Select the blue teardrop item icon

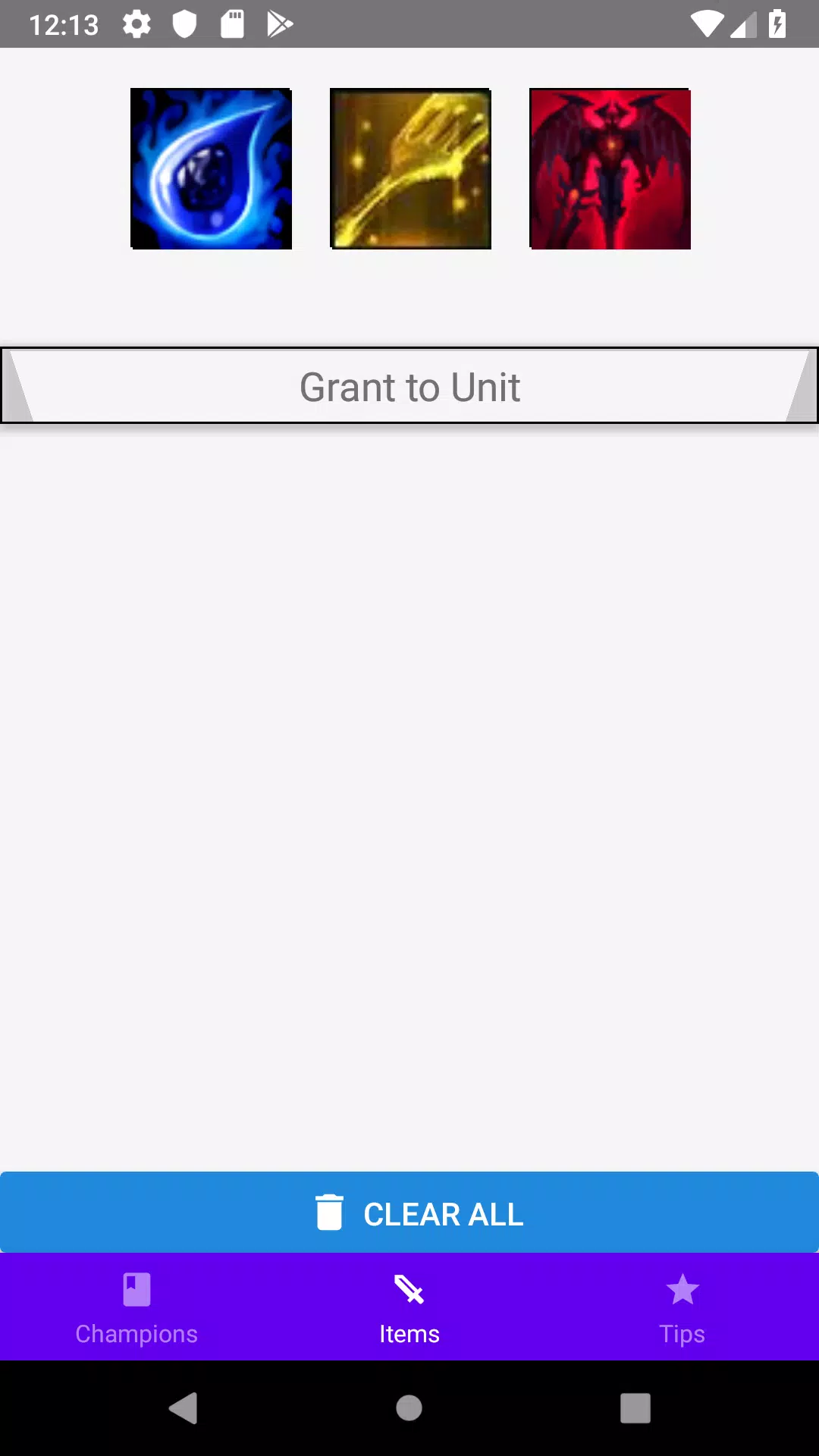211,169
